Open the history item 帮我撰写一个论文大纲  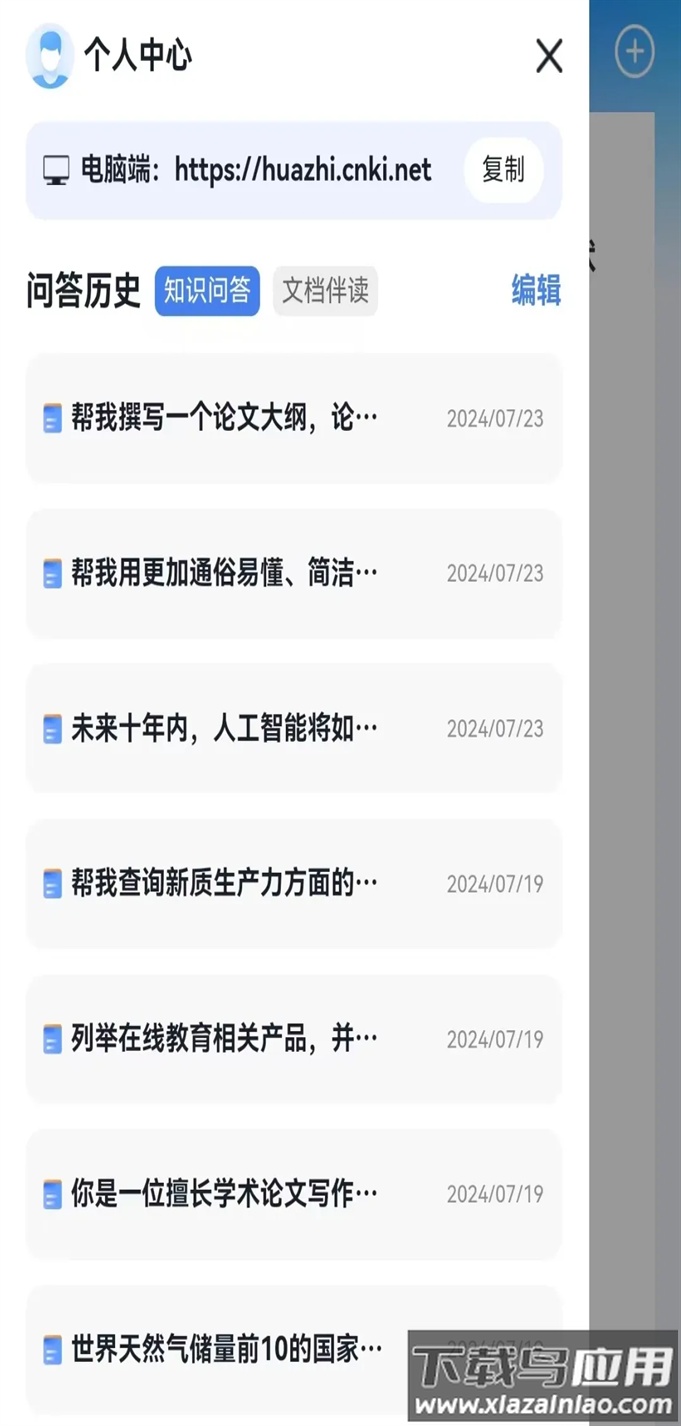point(293,418)
